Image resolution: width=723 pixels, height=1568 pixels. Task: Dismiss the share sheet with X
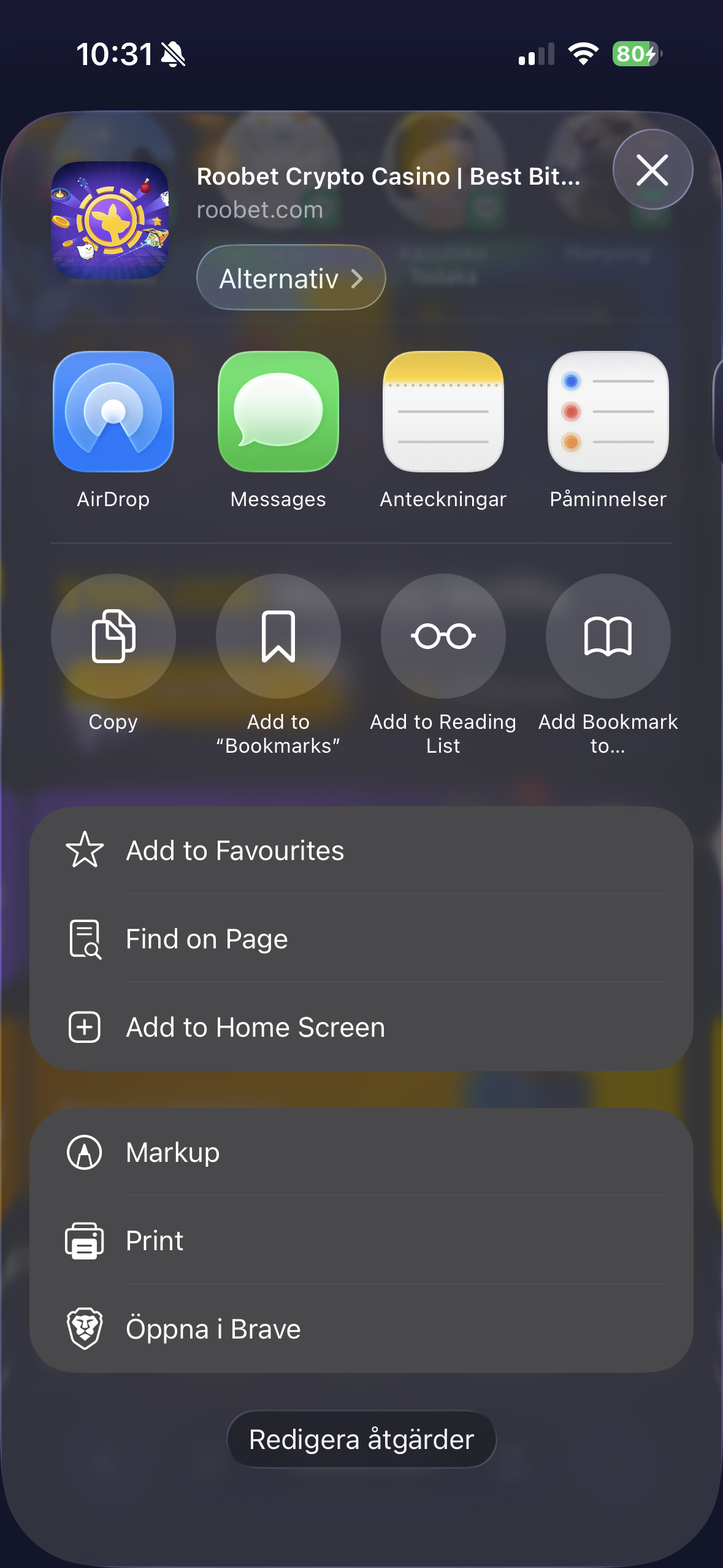pyautogui.click(x=652, y=170)
